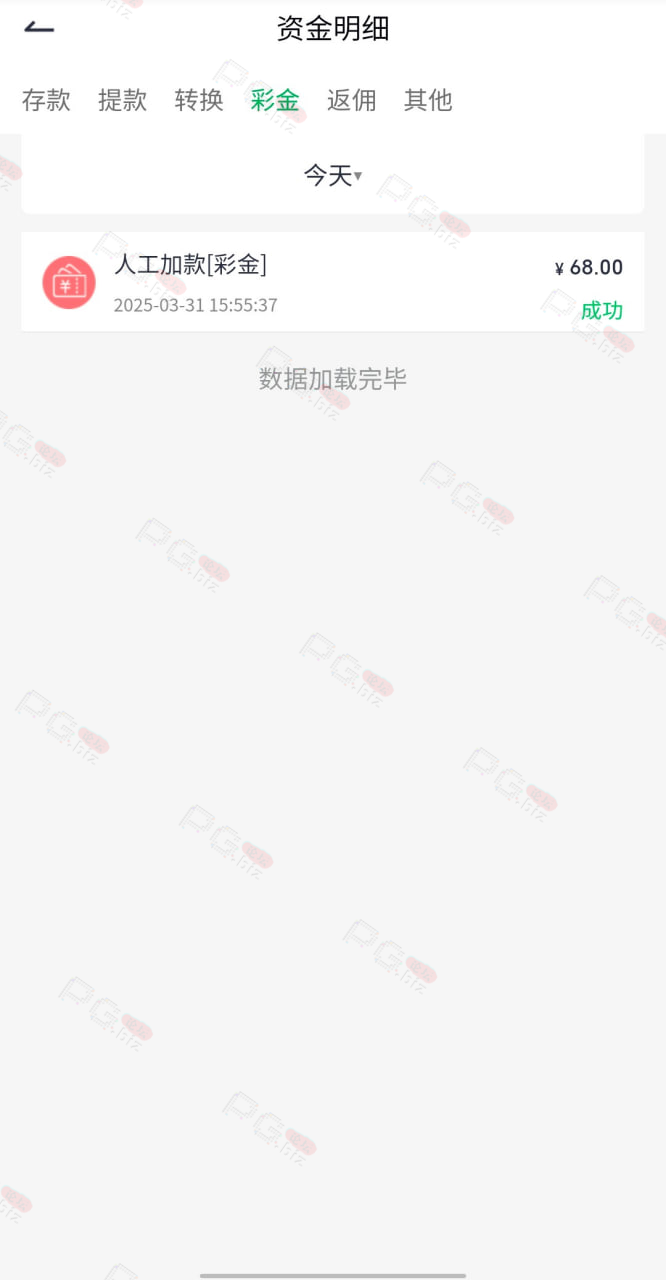Switch to the 存款 tab
The image size is (666, 1280).
point(46,100)
